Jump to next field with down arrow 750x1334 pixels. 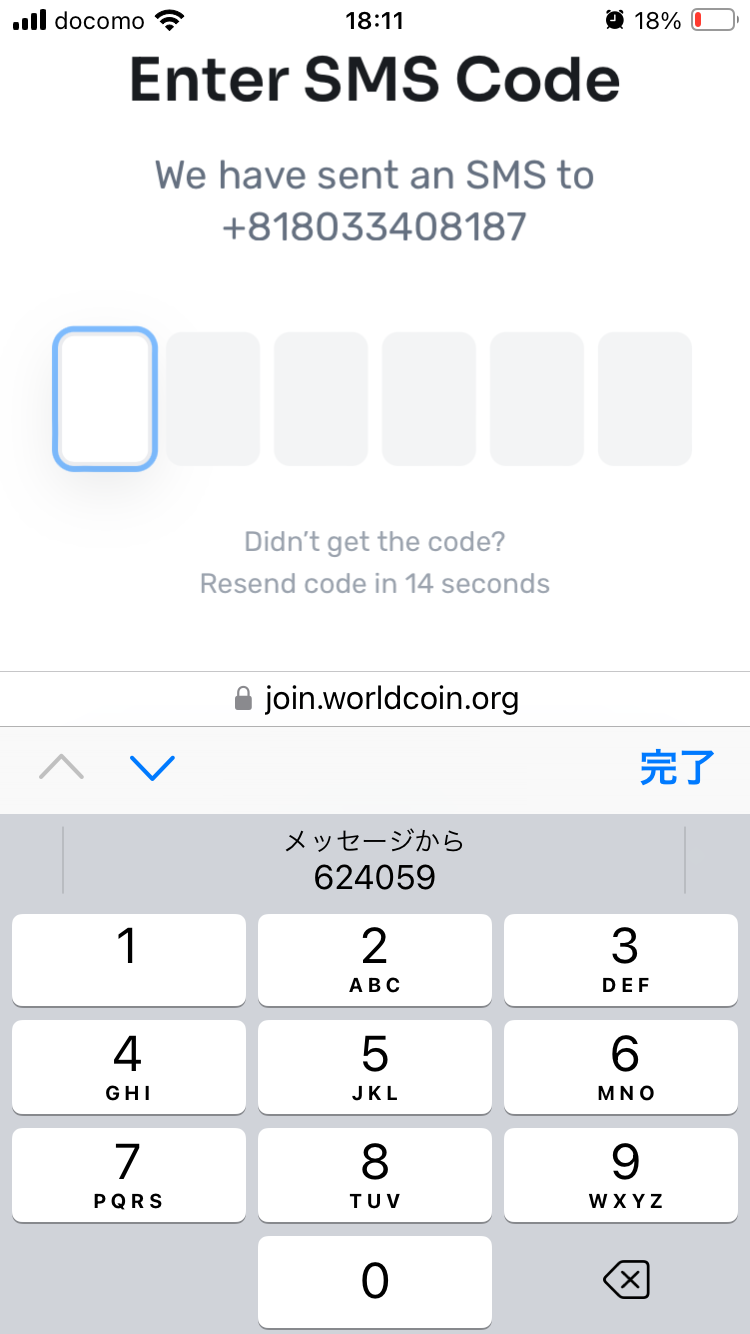pos(153,768)
